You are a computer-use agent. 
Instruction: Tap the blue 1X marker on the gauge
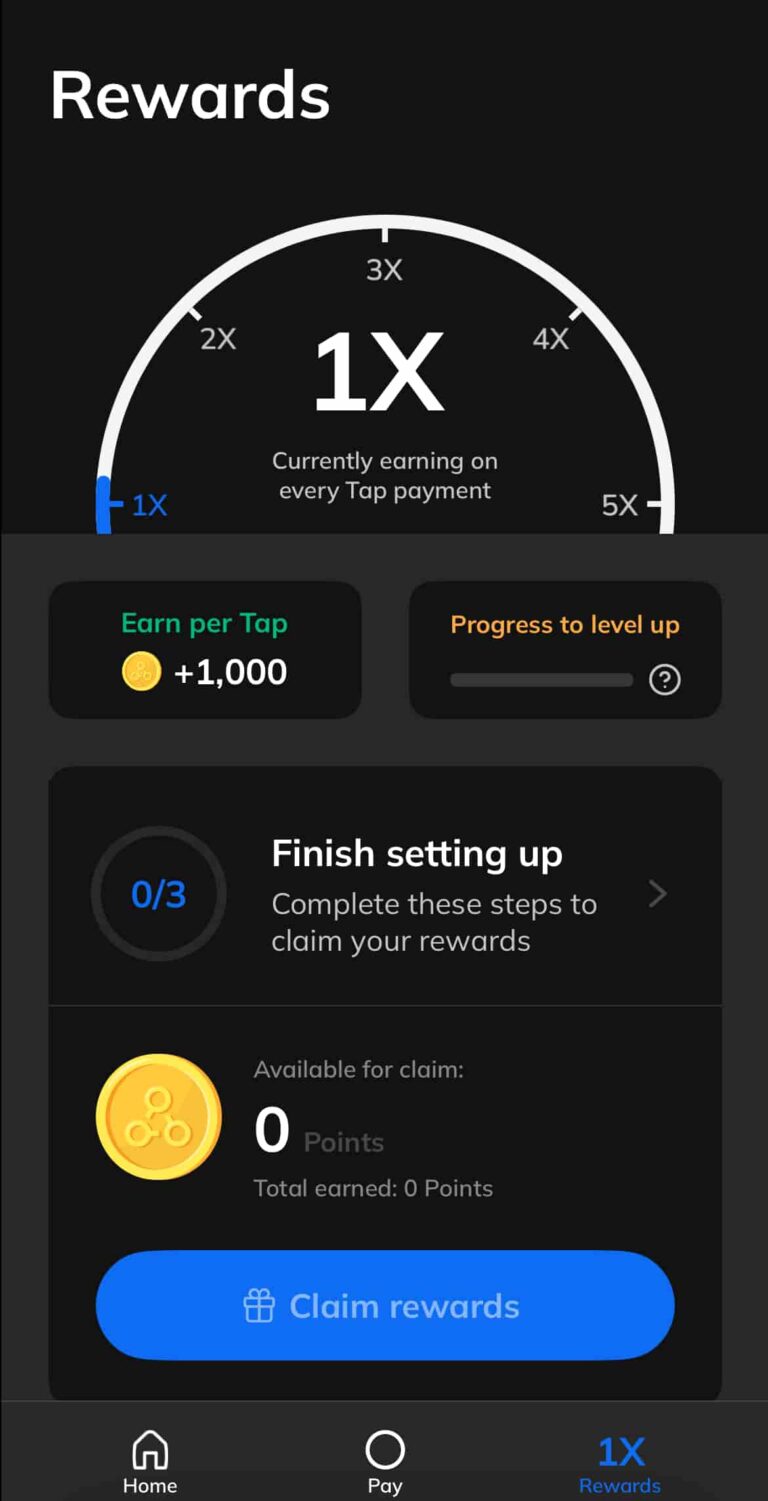tap(104, 503)
